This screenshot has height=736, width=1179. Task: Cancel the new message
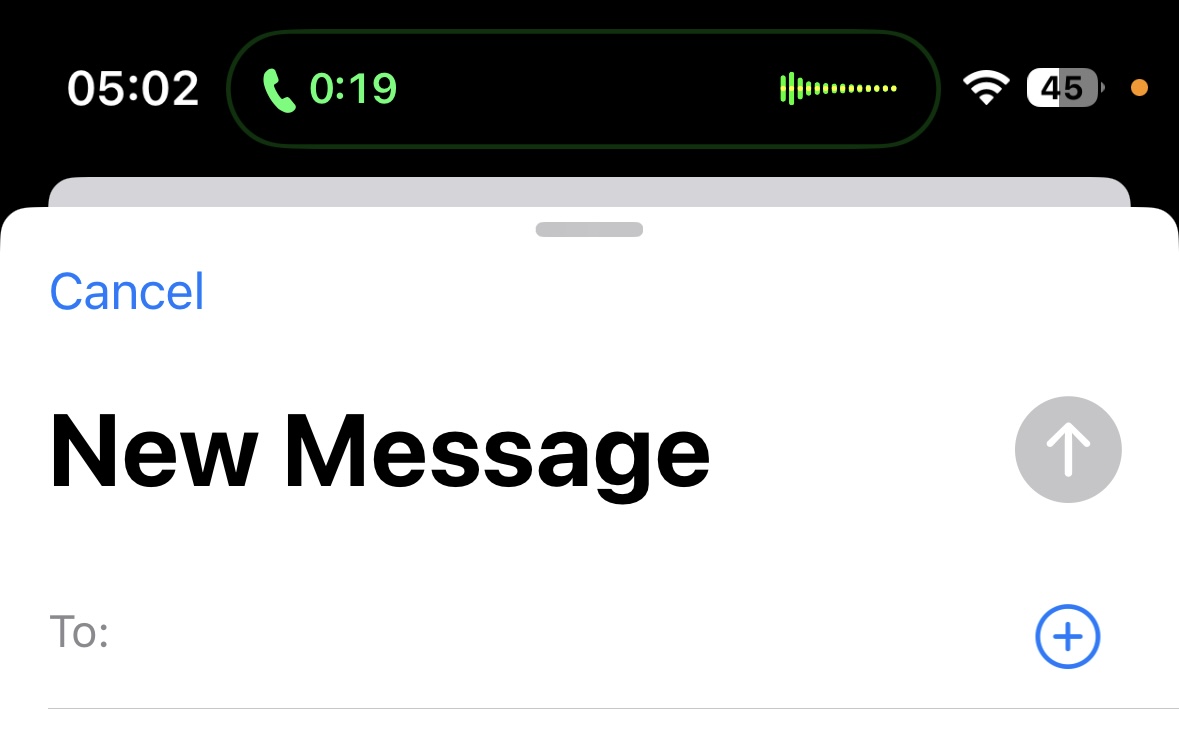(x=127, y=292)
